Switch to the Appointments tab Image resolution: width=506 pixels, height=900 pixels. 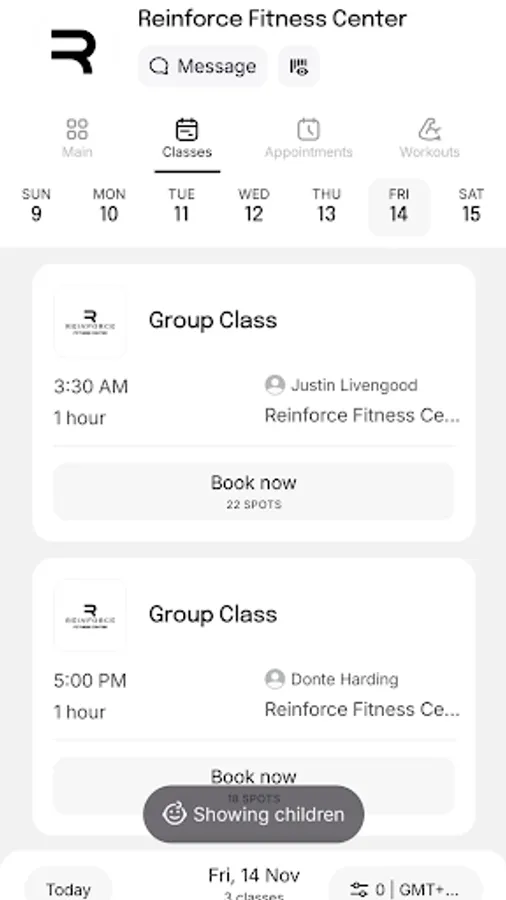click(x=308, y=138)
